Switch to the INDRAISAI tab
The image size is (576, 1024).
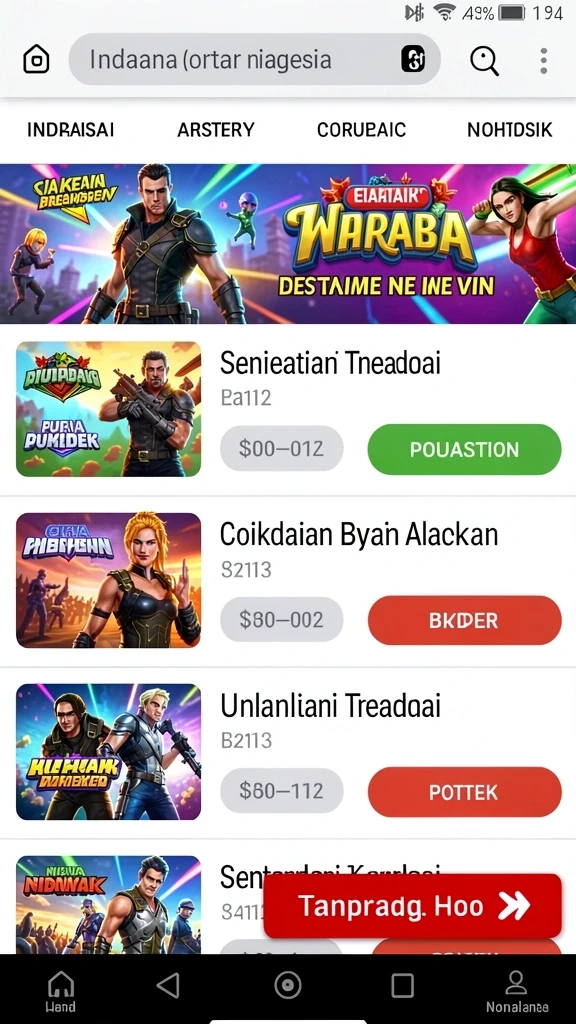(71, 130)
